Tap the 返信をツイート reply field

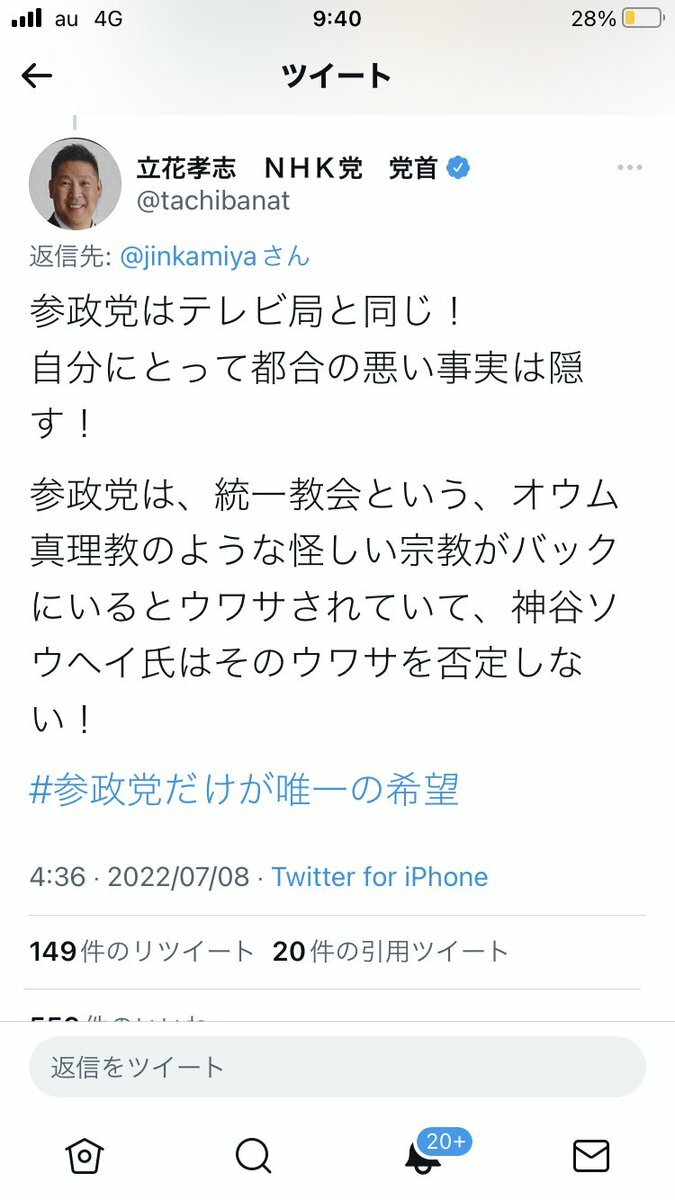click(336, 1067)
